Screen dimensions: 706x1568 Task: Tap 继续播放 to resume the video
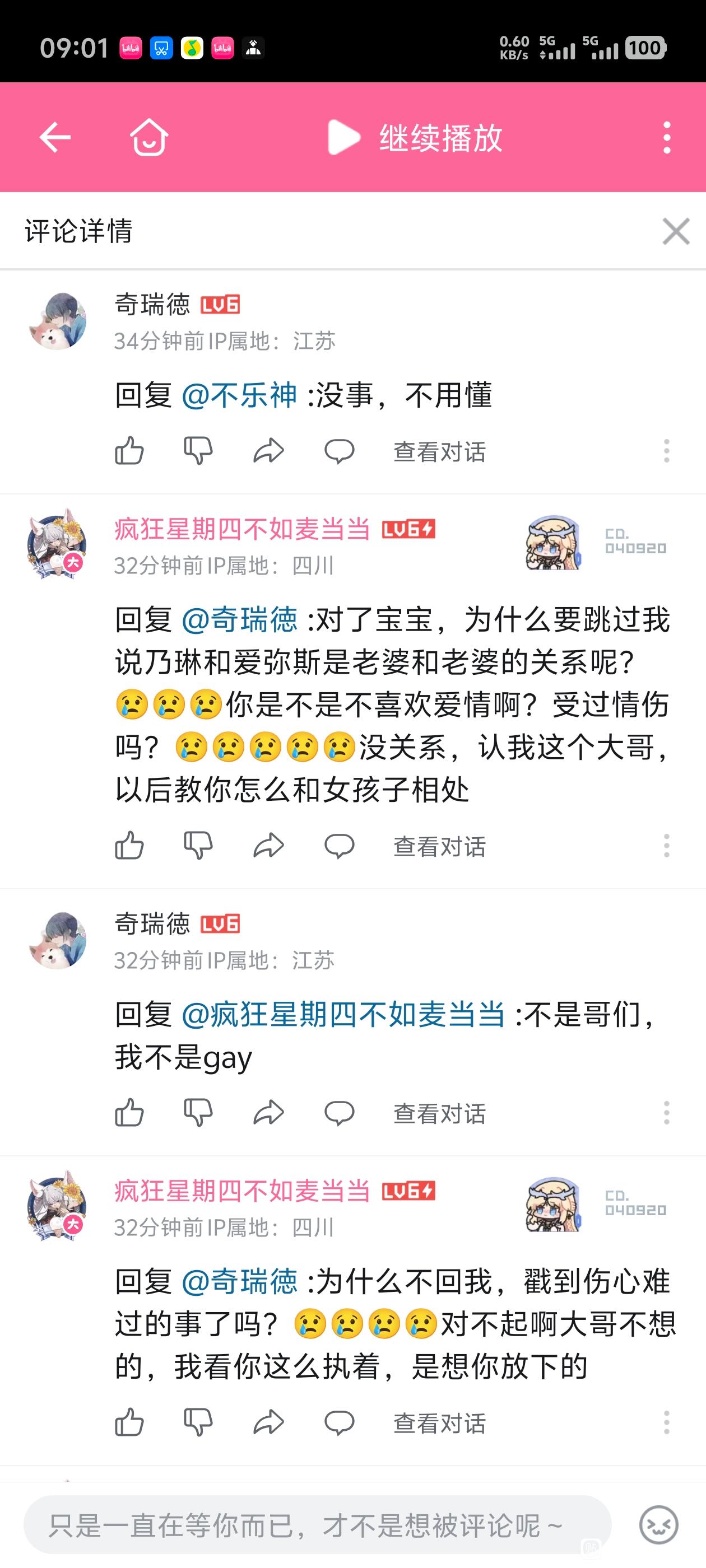click(415, 137)
